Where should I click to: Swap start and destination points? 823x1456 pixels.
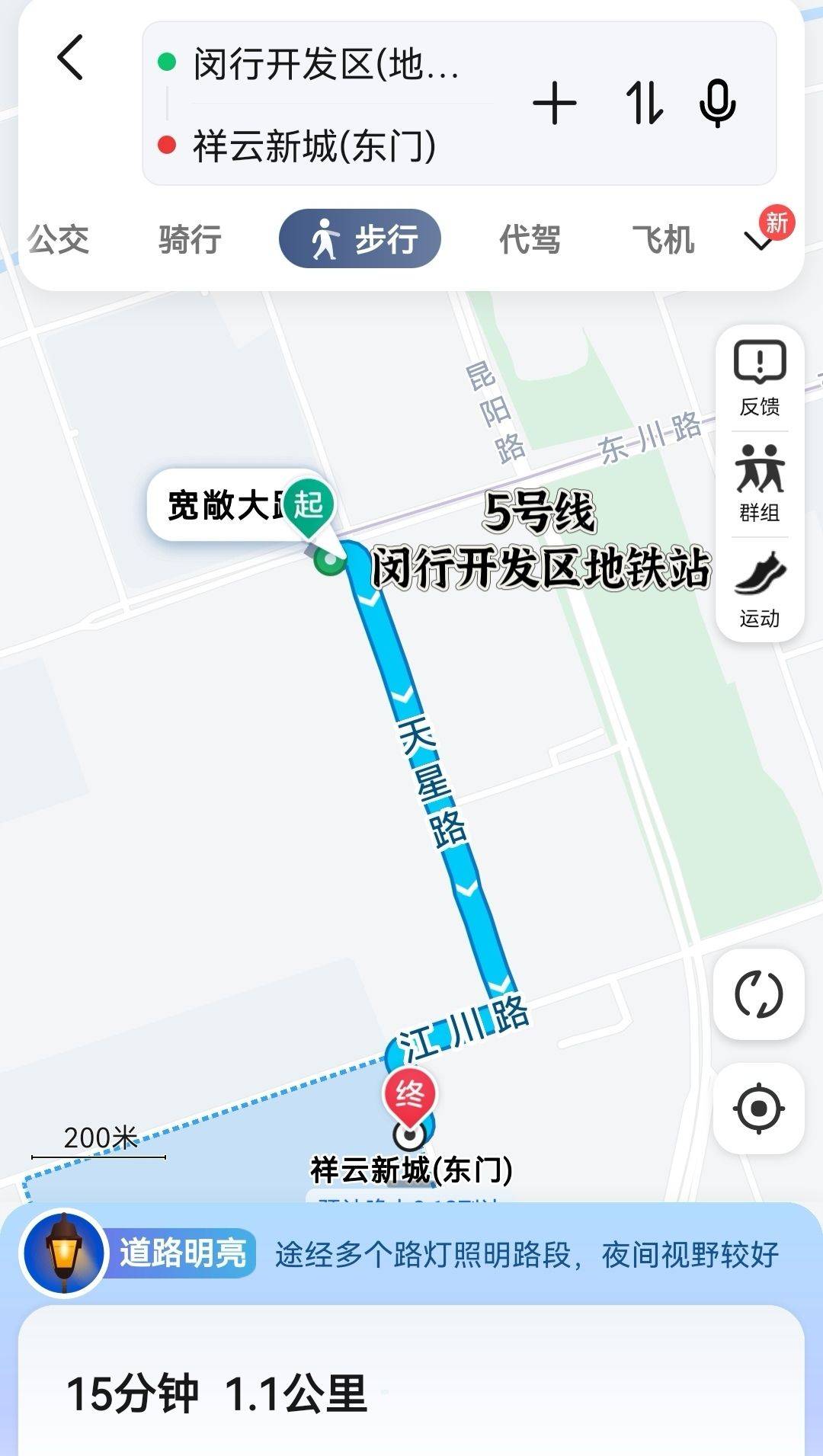tap(645, 104)
